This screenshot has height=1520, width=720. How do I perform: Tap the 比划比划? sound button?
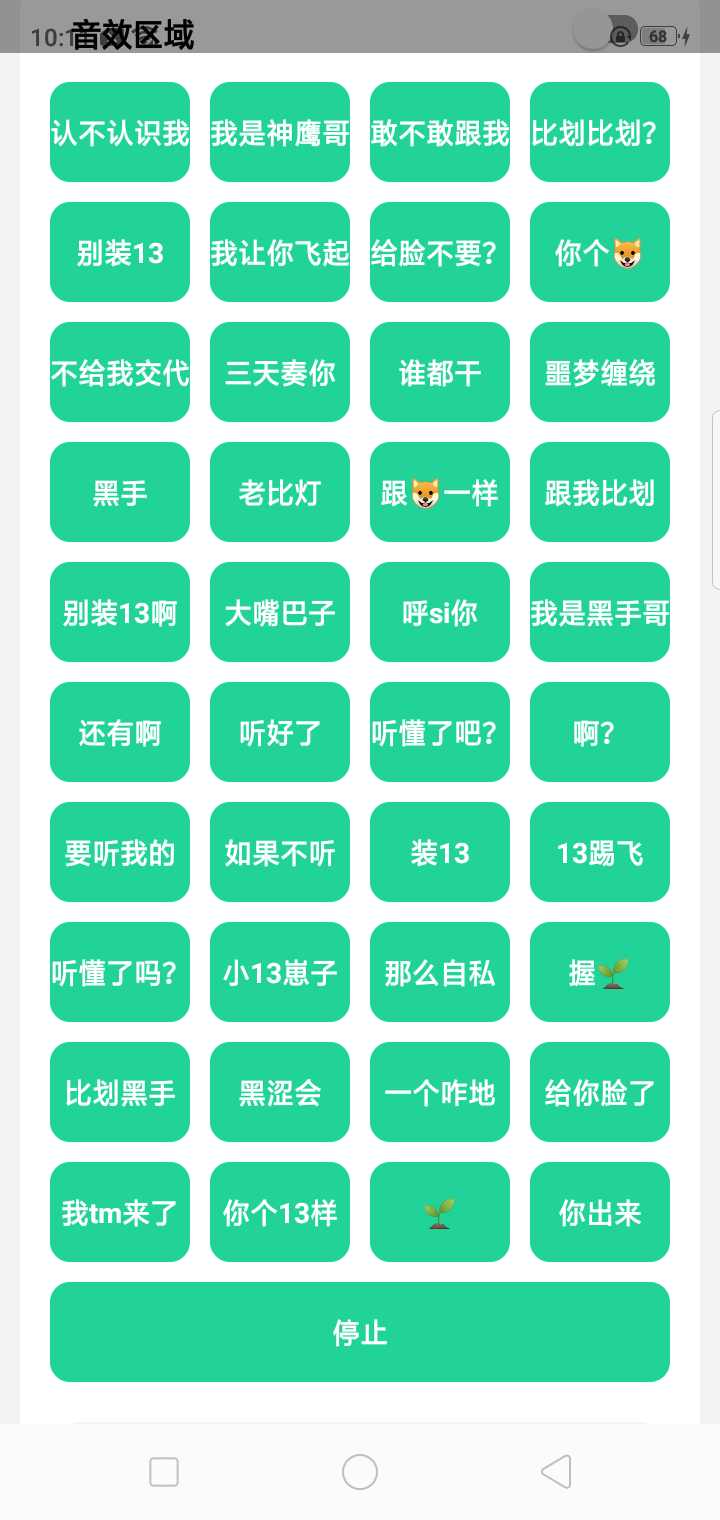tap(599, 131)
